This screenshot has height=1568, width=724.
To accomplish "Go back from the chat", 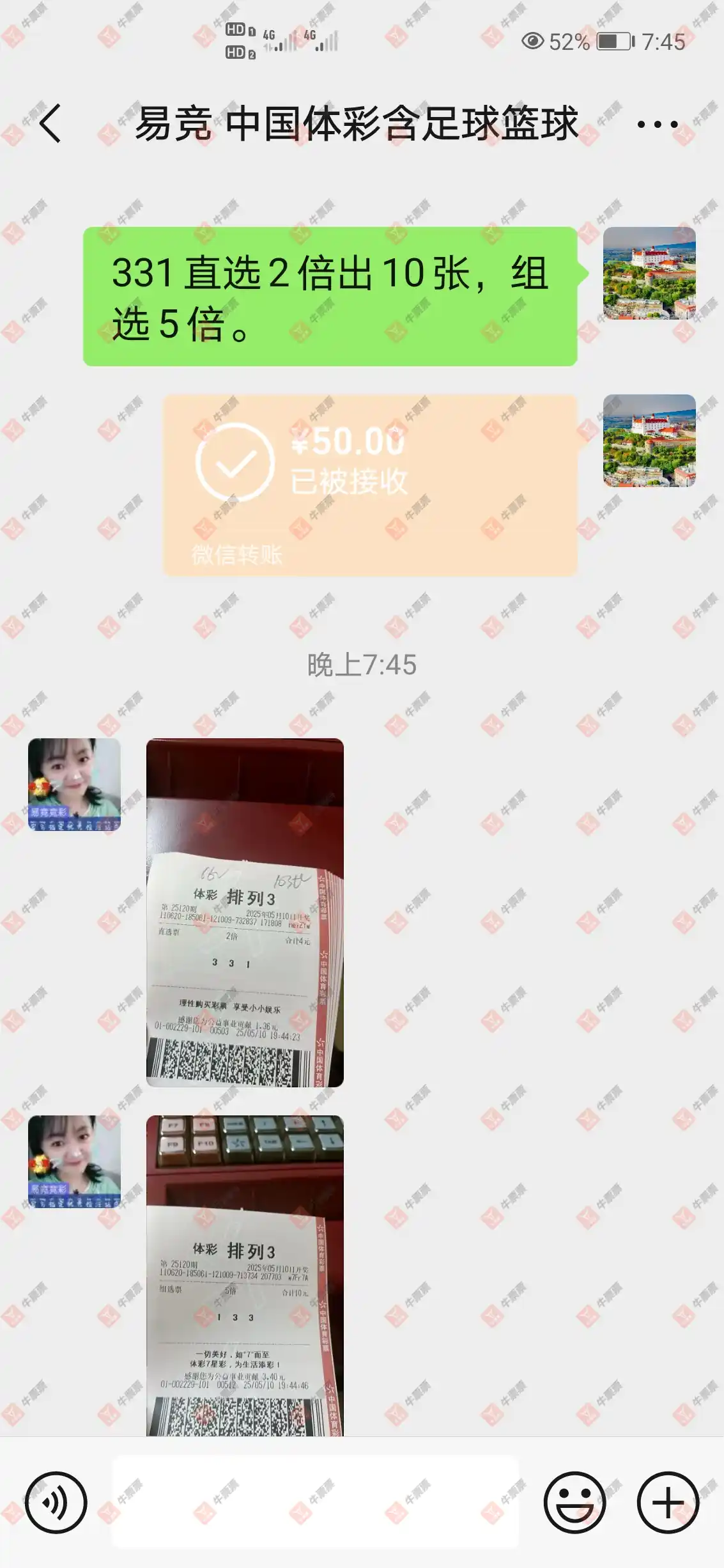I will pos(50,123).
